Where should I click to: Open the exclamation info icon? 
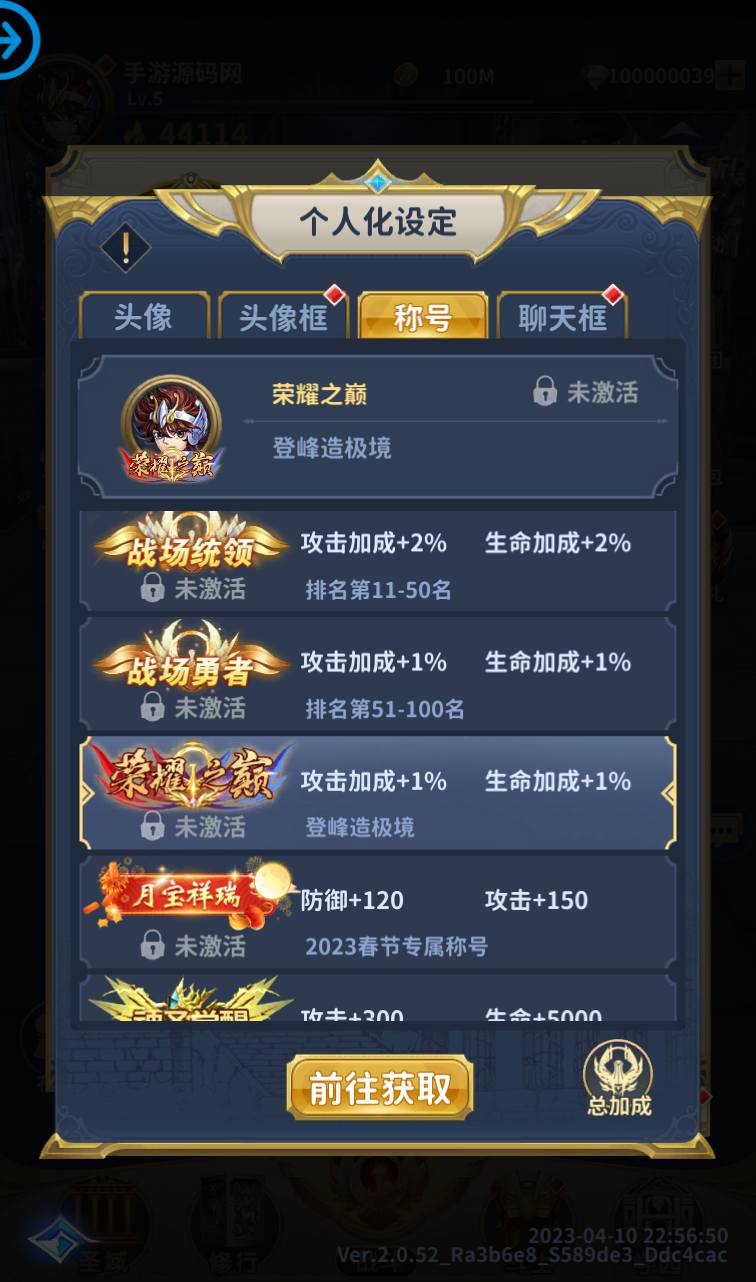coord(126,249)
